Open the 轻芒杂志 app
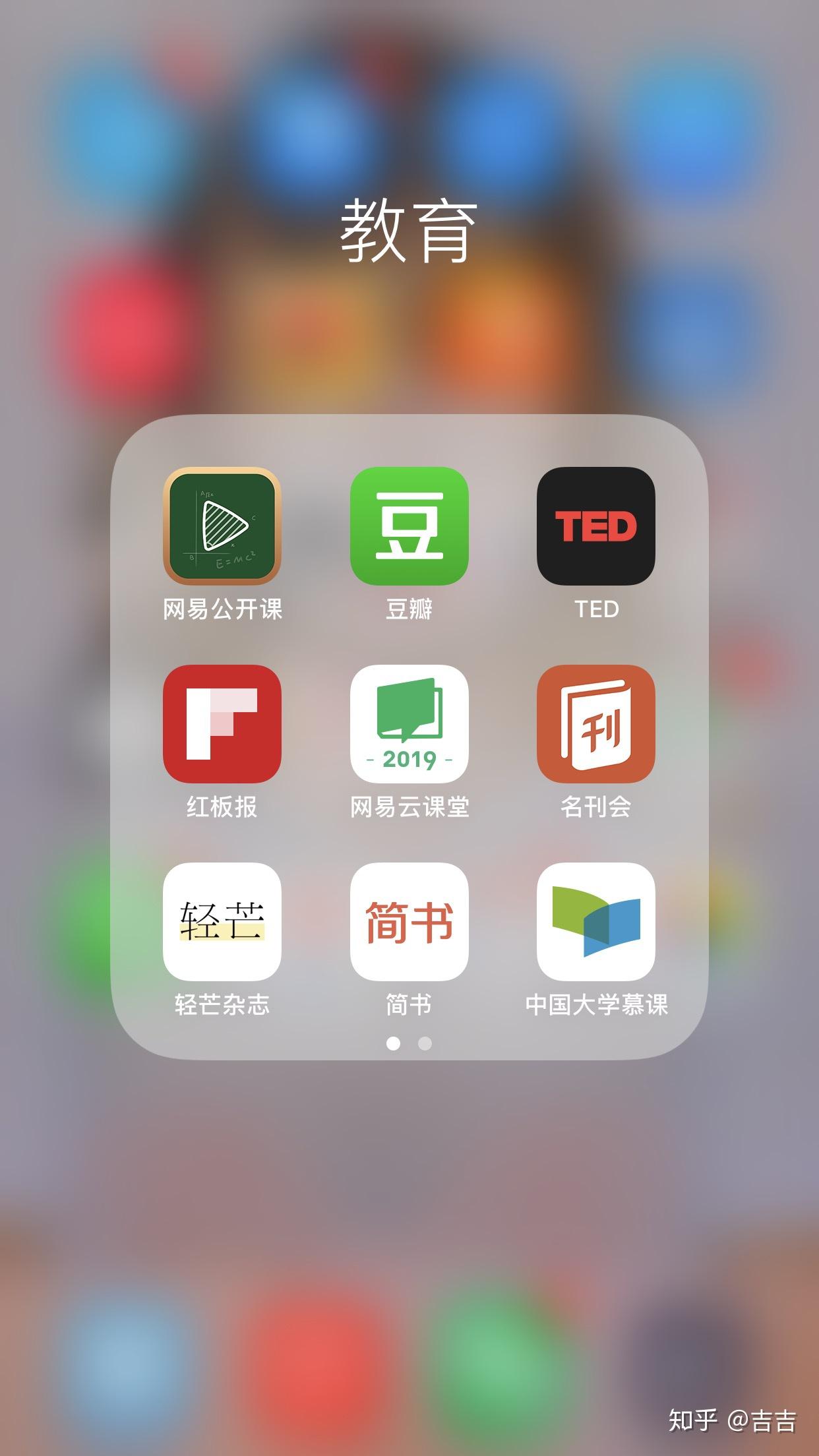 click(222, 922)
